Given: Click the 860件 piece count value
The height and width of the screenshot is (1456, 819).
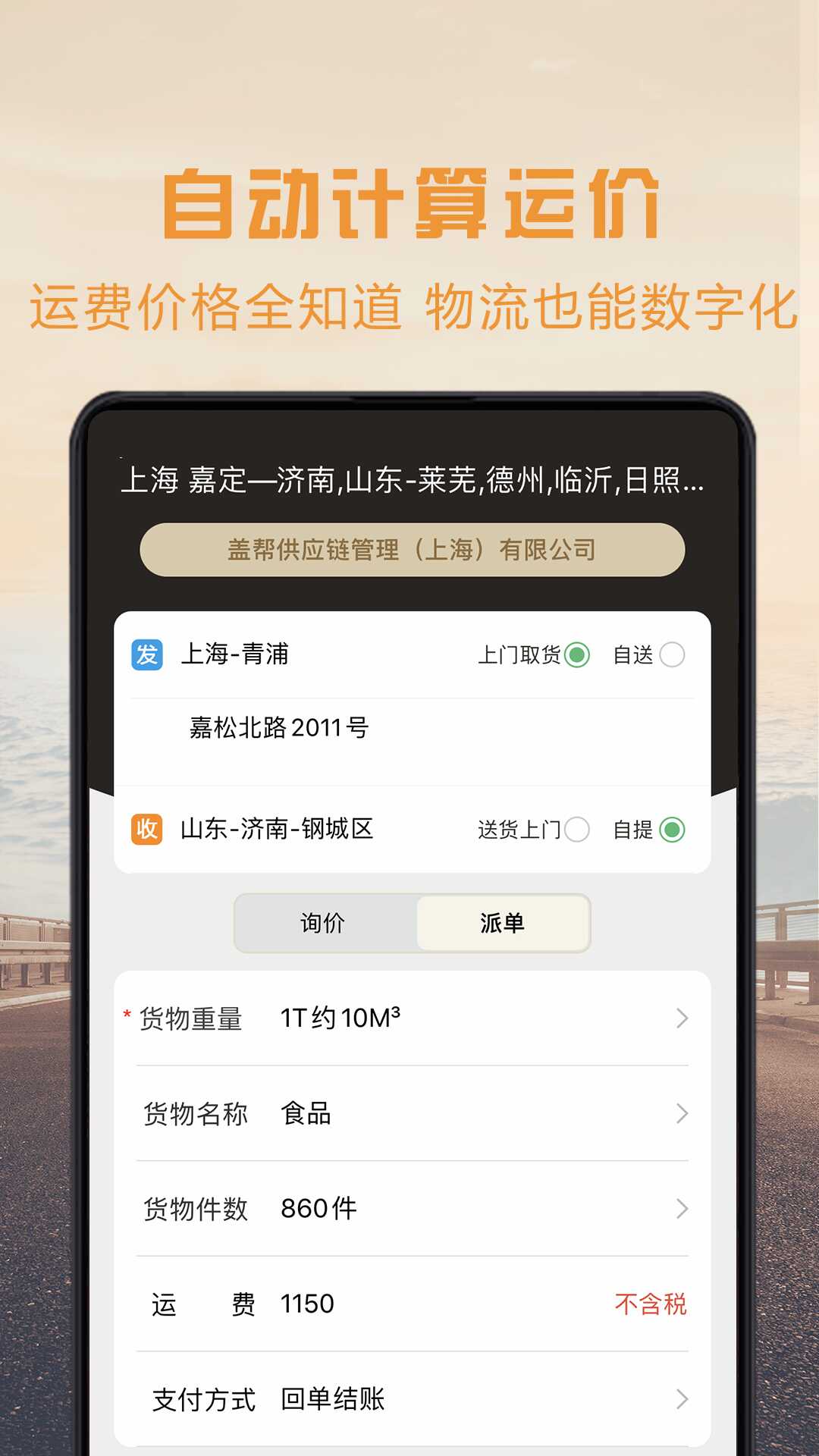Looking at the screenshot, I should 318,1207.
